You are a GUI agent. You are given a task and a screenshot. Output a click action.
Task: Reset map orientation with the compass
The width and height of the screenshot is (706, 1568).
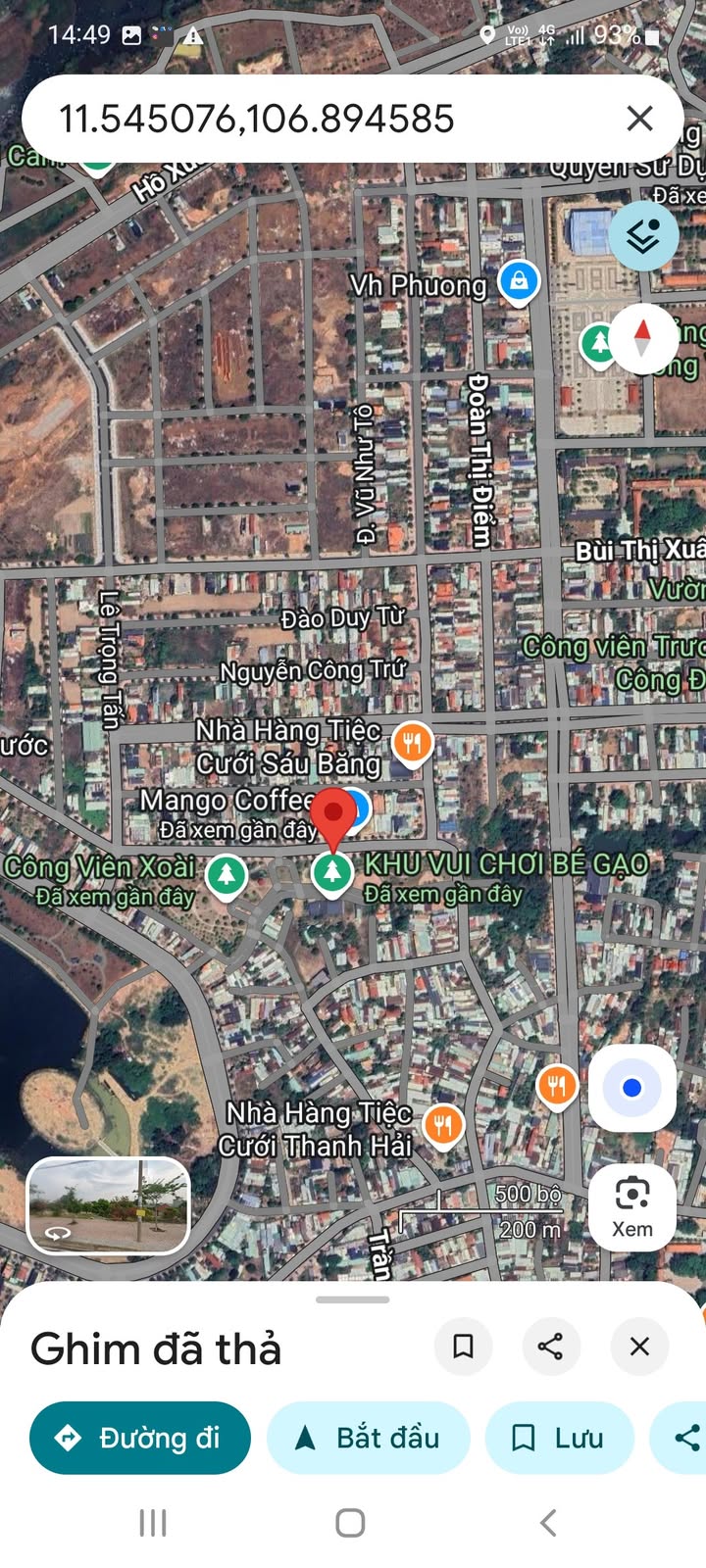pyautogui.click(x=642, y=338)
